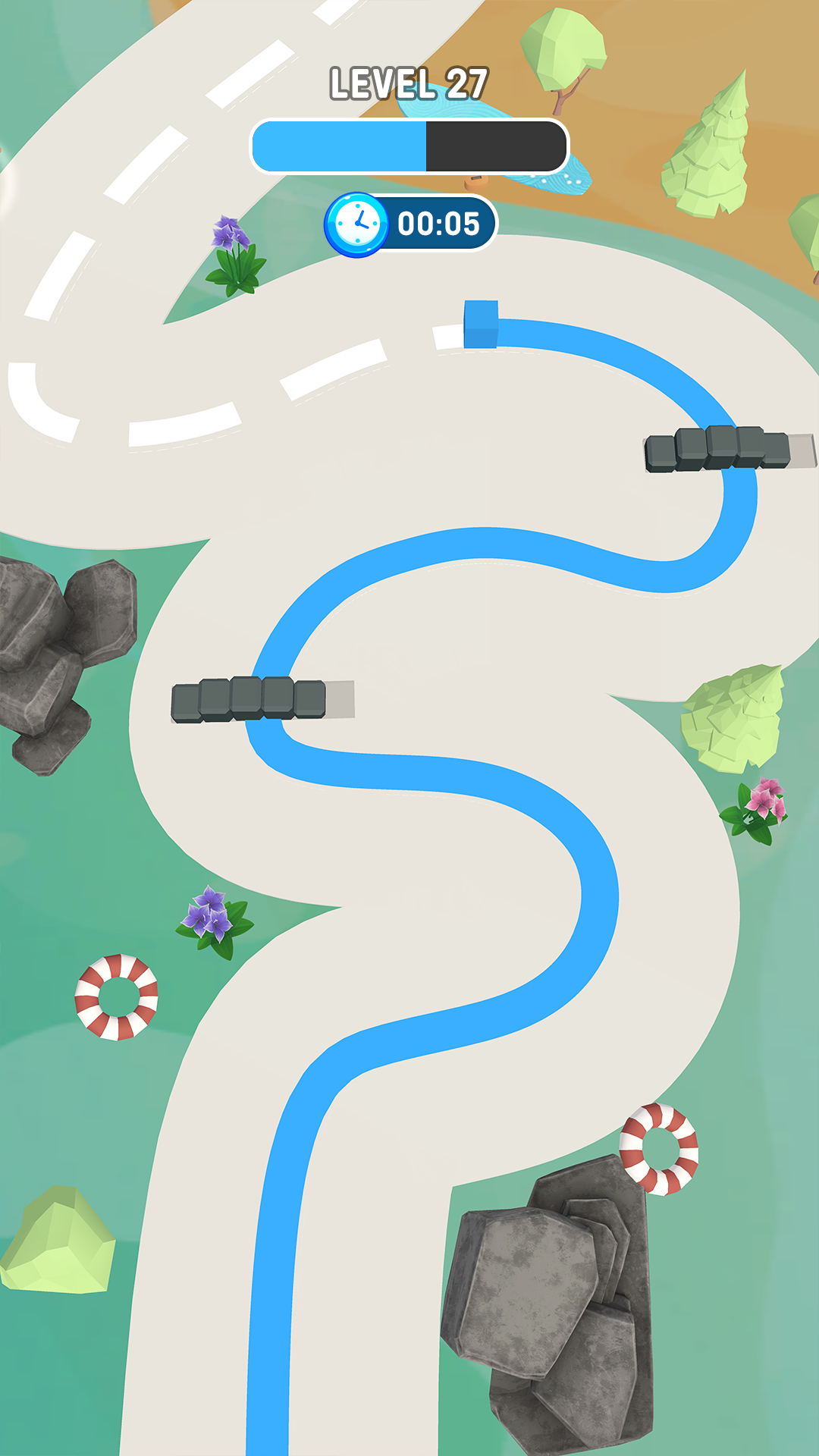Tap the blue cube on the road
819x1456 pixels.
click(x=481, y=325)
